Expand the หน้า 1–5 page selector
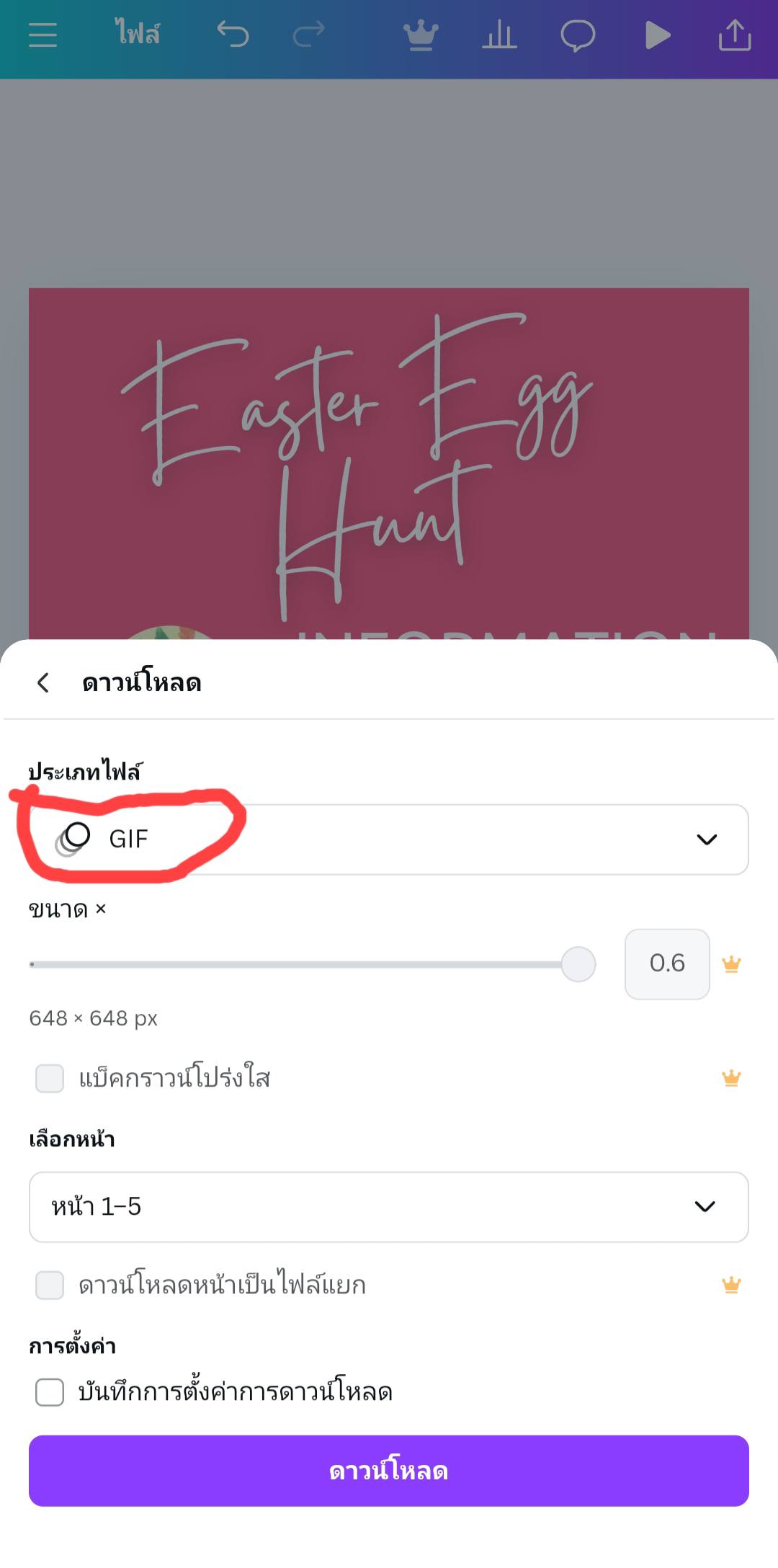 [389, 1207]
